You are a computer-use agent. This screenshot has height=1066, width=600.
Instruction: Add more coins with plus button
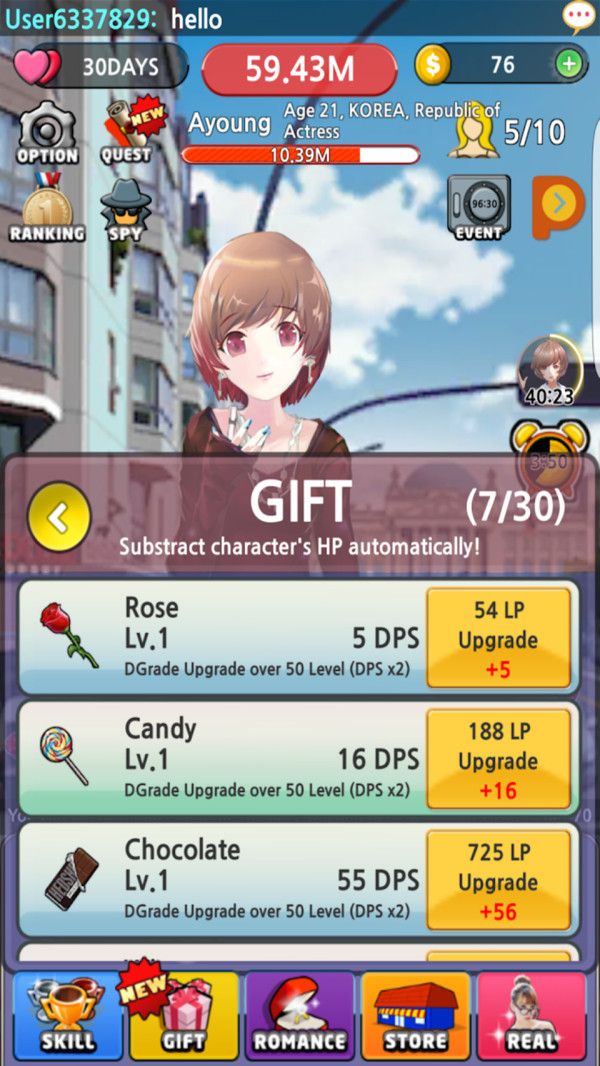(569, 66)
